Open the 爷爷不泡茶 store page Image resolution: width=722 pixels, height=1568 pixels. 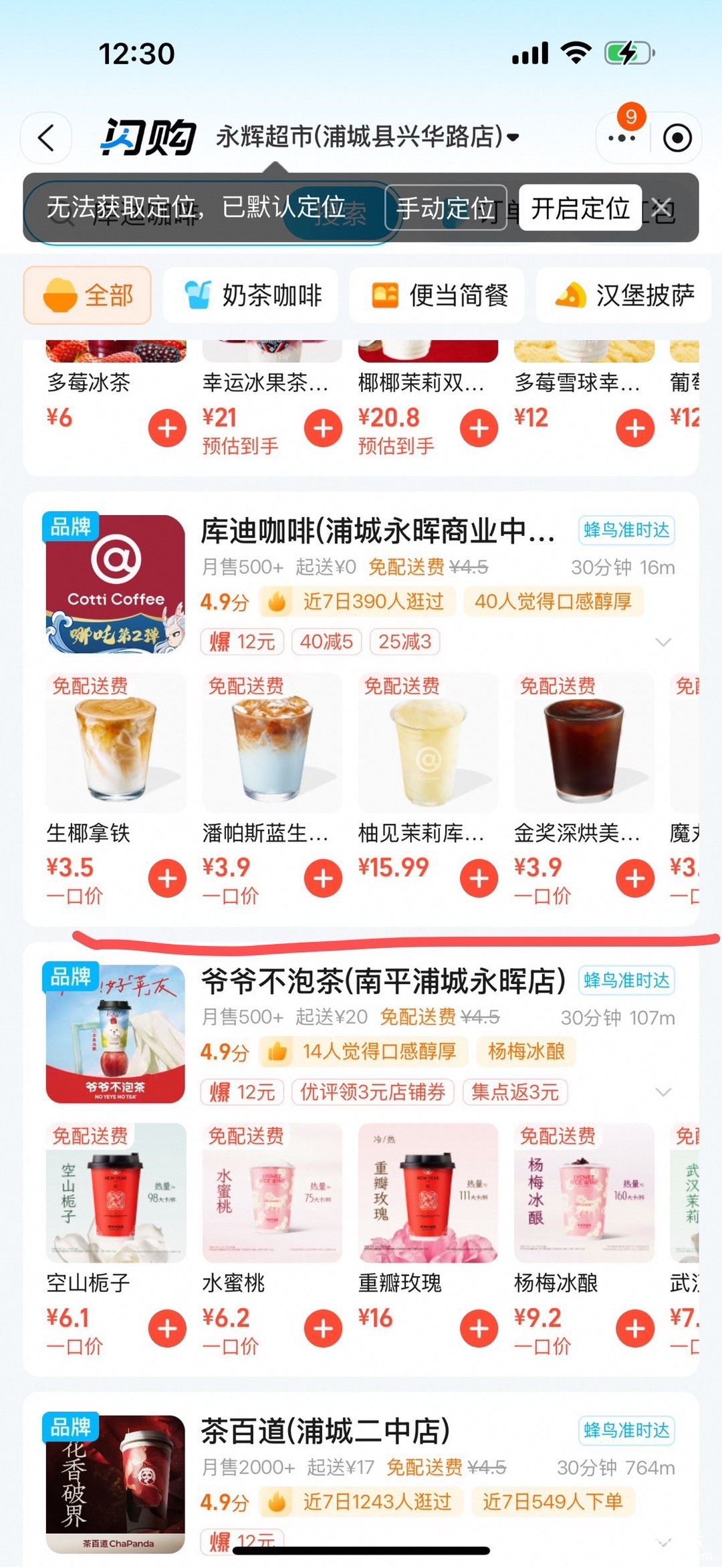tap(383, 981)
